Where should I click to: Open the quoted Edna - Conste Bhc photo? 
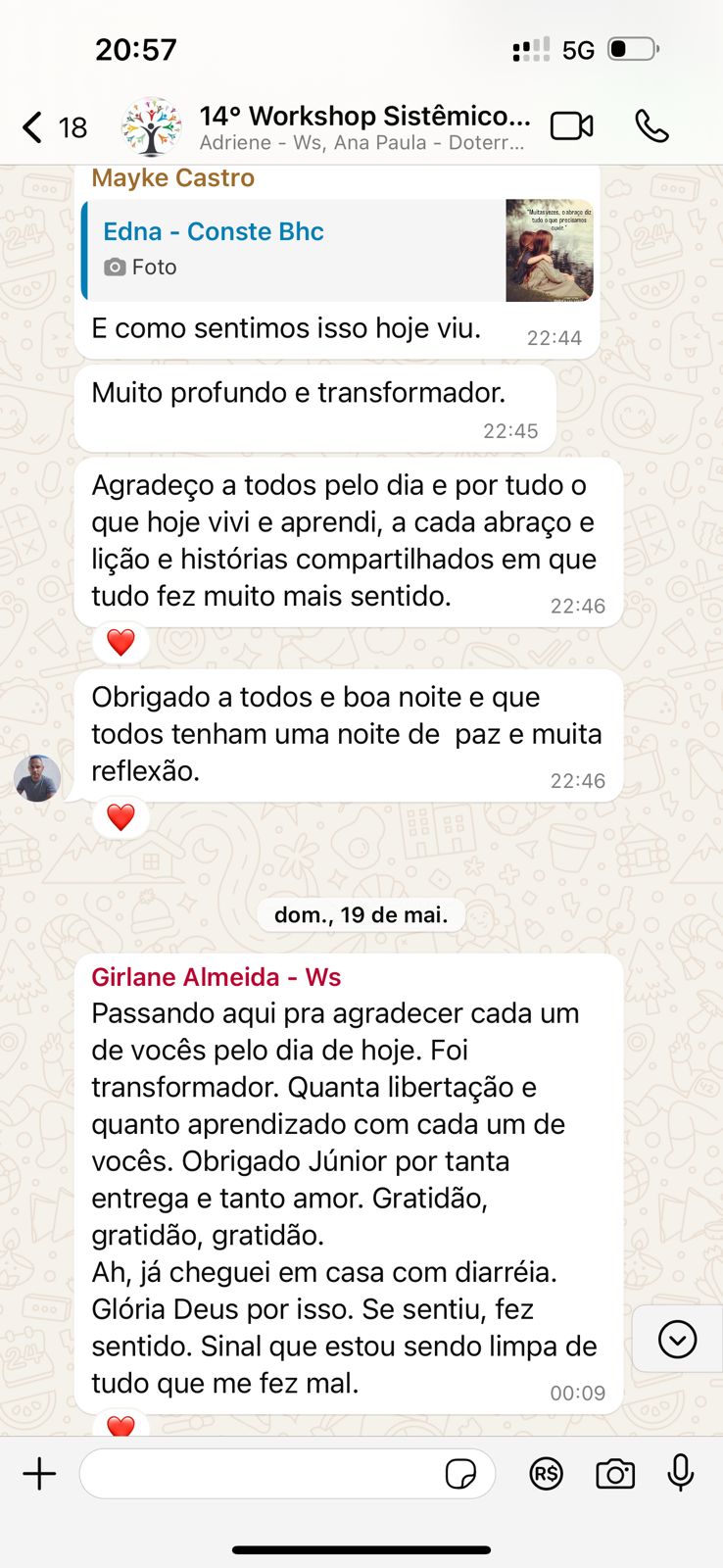[339, 250]
